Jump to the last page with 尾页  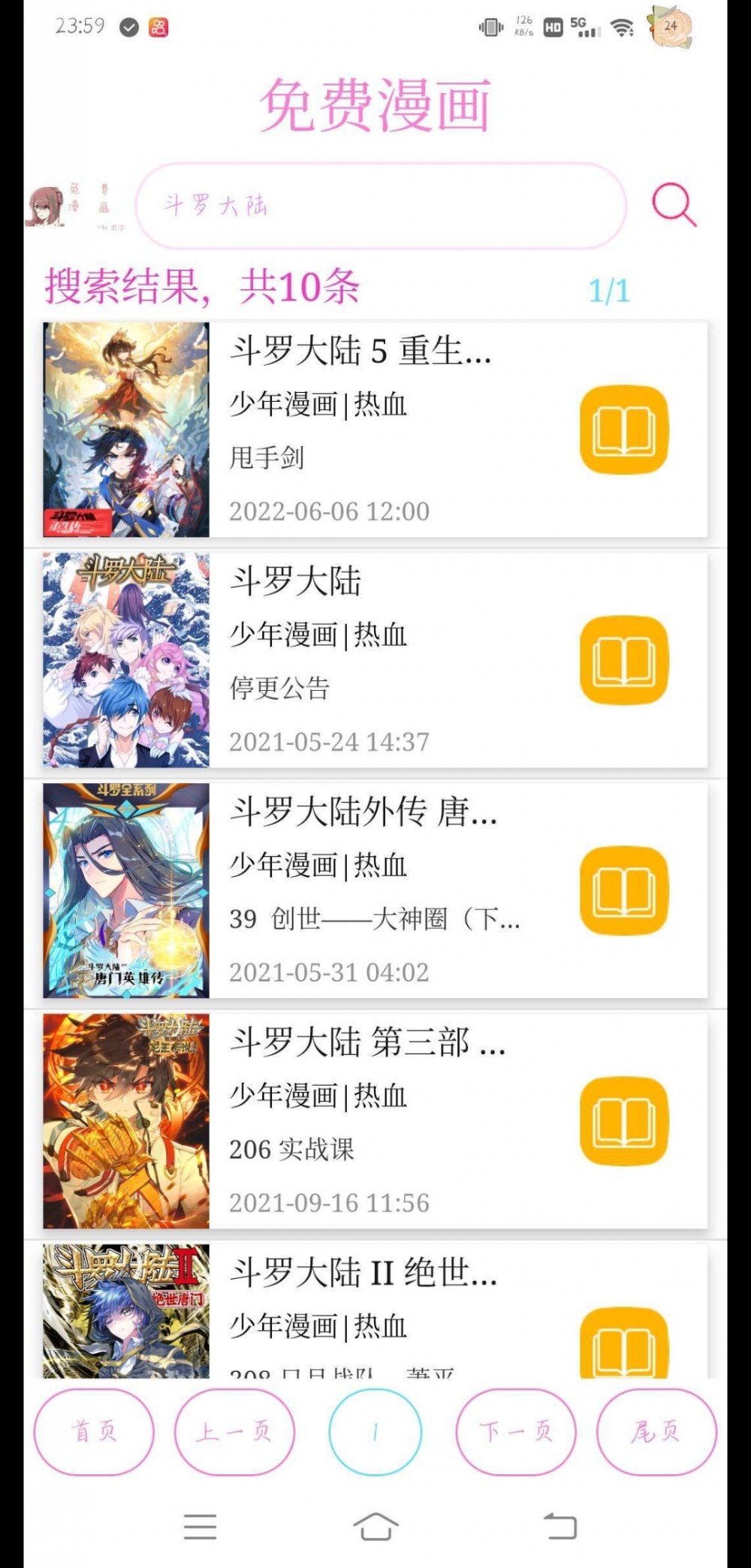click(656, 1431)
